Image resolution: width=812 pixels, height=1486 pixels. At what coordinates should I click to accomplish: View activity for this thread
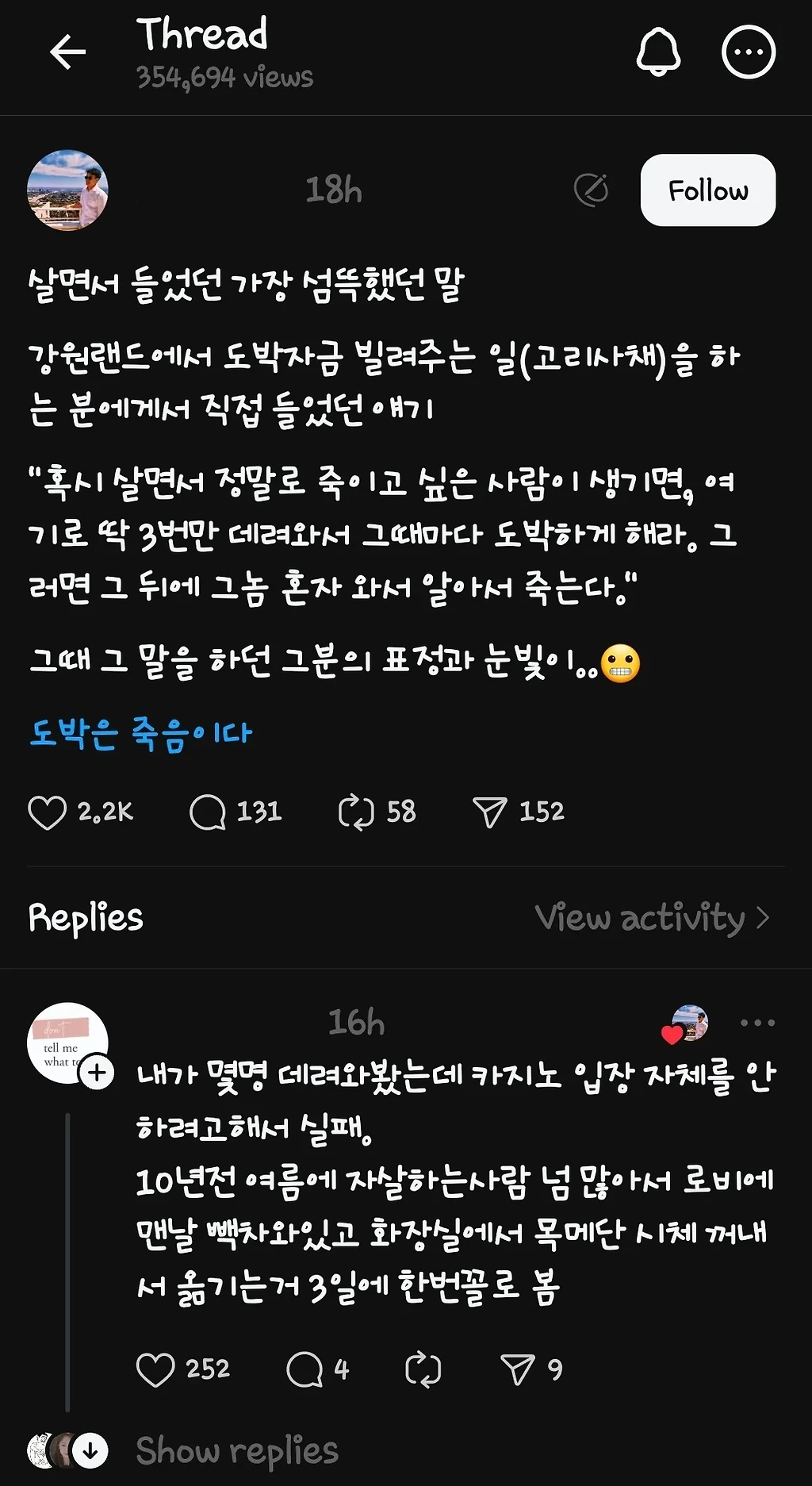click(652, 918)
